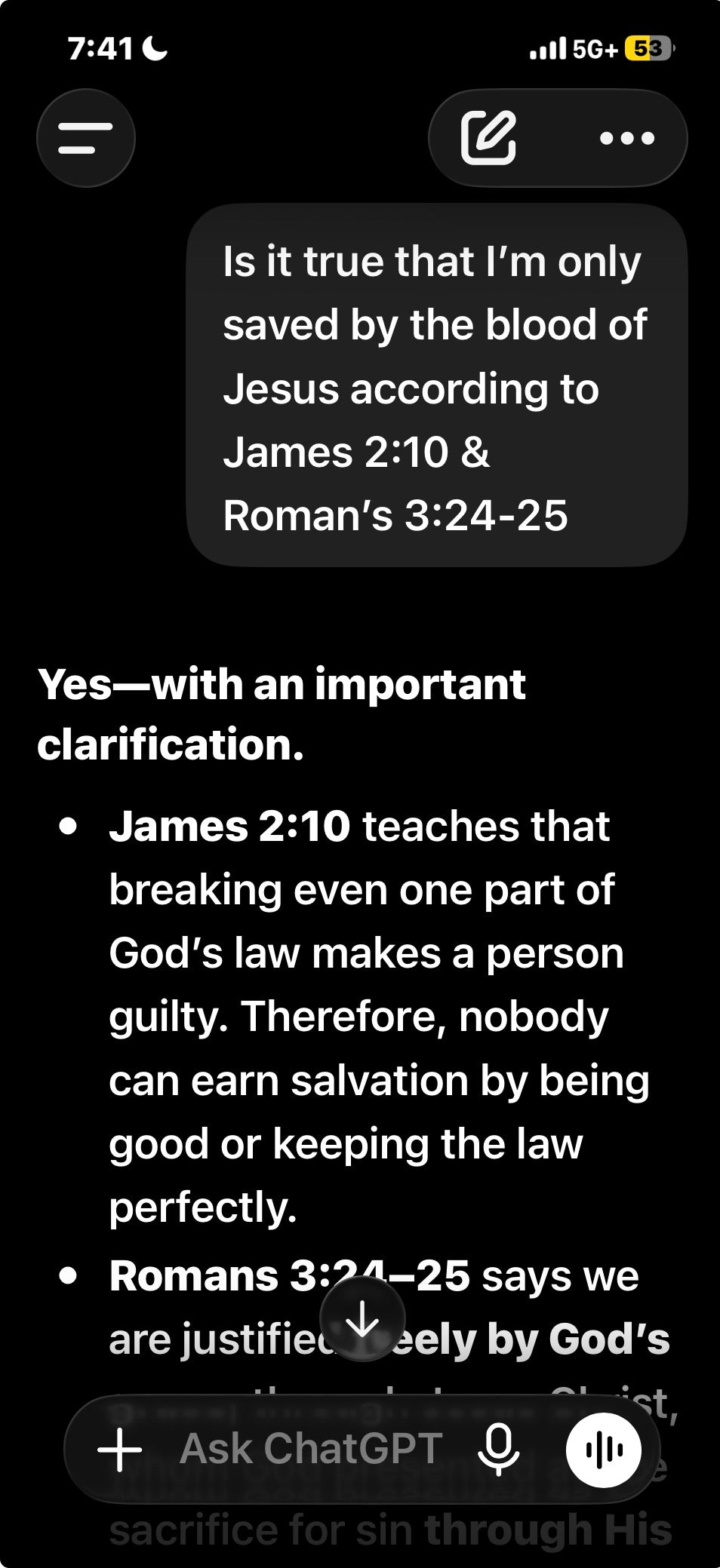Image resolution: width=720 pixels, height=1568 pixels.
Task: Launch voice mode with the waveform button
Action: tap(604, 1450)
